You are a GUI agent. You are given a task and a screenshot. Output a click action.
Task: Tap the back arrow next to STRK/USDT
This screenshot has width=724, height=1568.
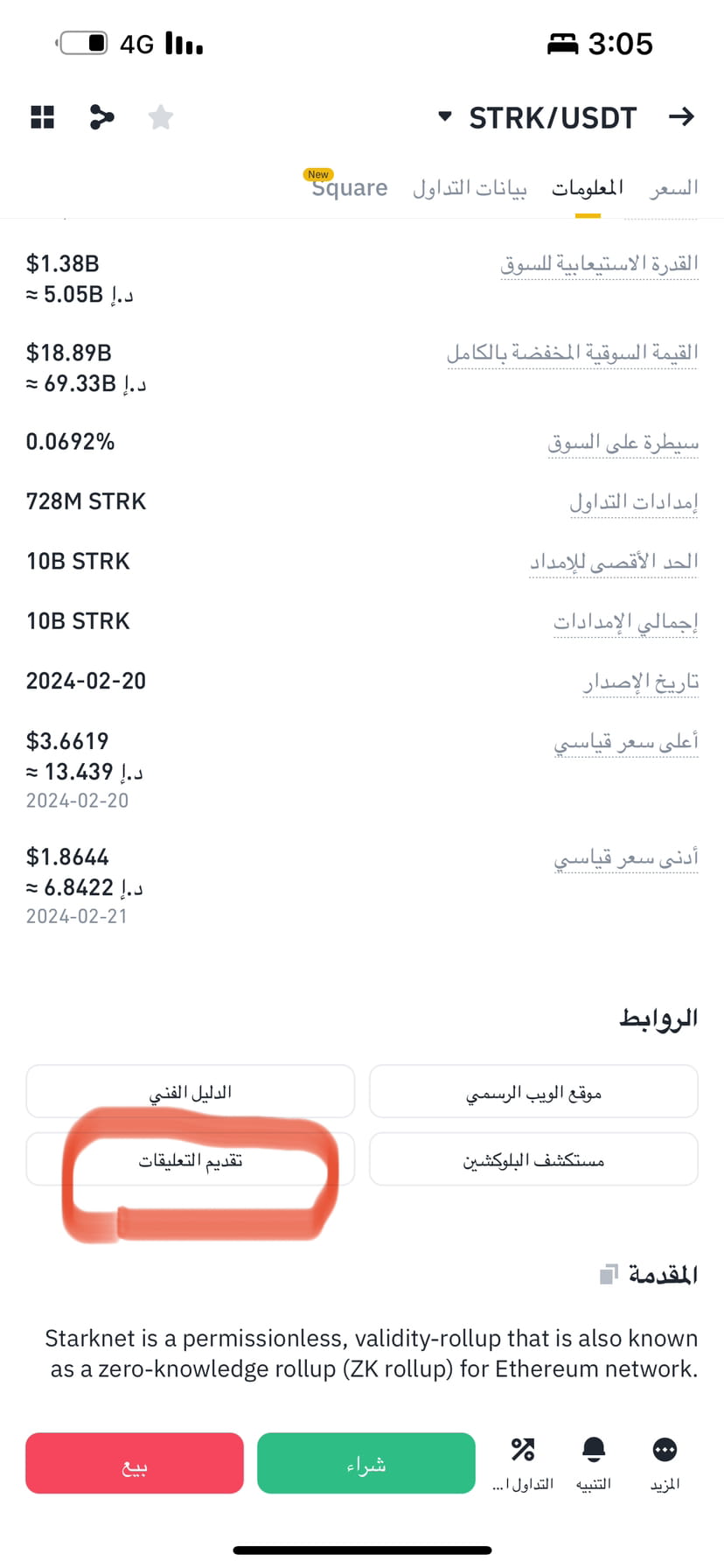pyautogui.click(x=682, y=116)
